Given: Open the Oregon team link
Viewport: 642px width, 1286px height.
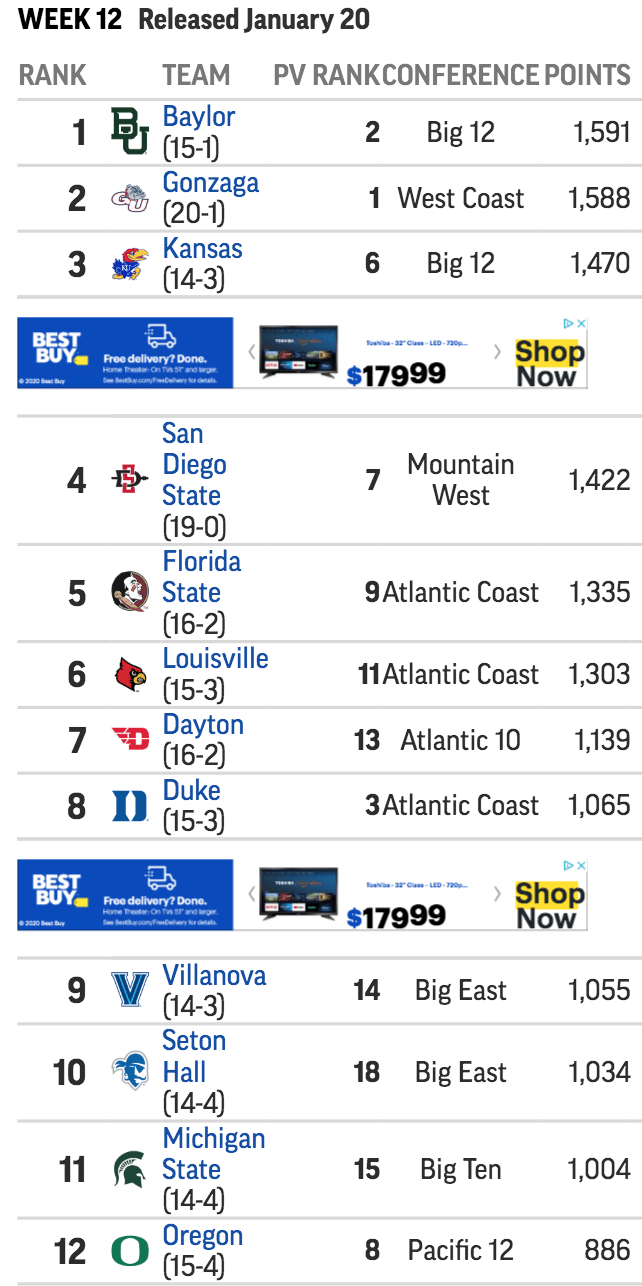Looking at the screenshot, I should pyautogui.click(x=203, y=1236).
